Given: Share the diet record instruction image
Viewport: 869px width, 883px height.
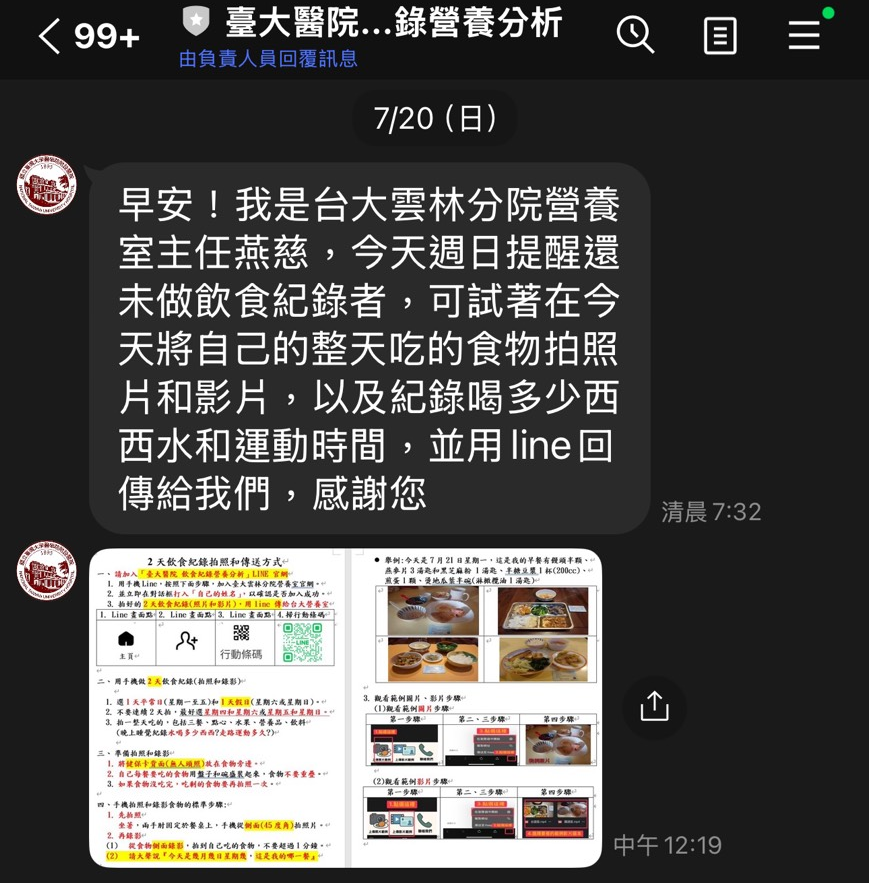Looking at the screenshot, I should click(x=654, y=706).
